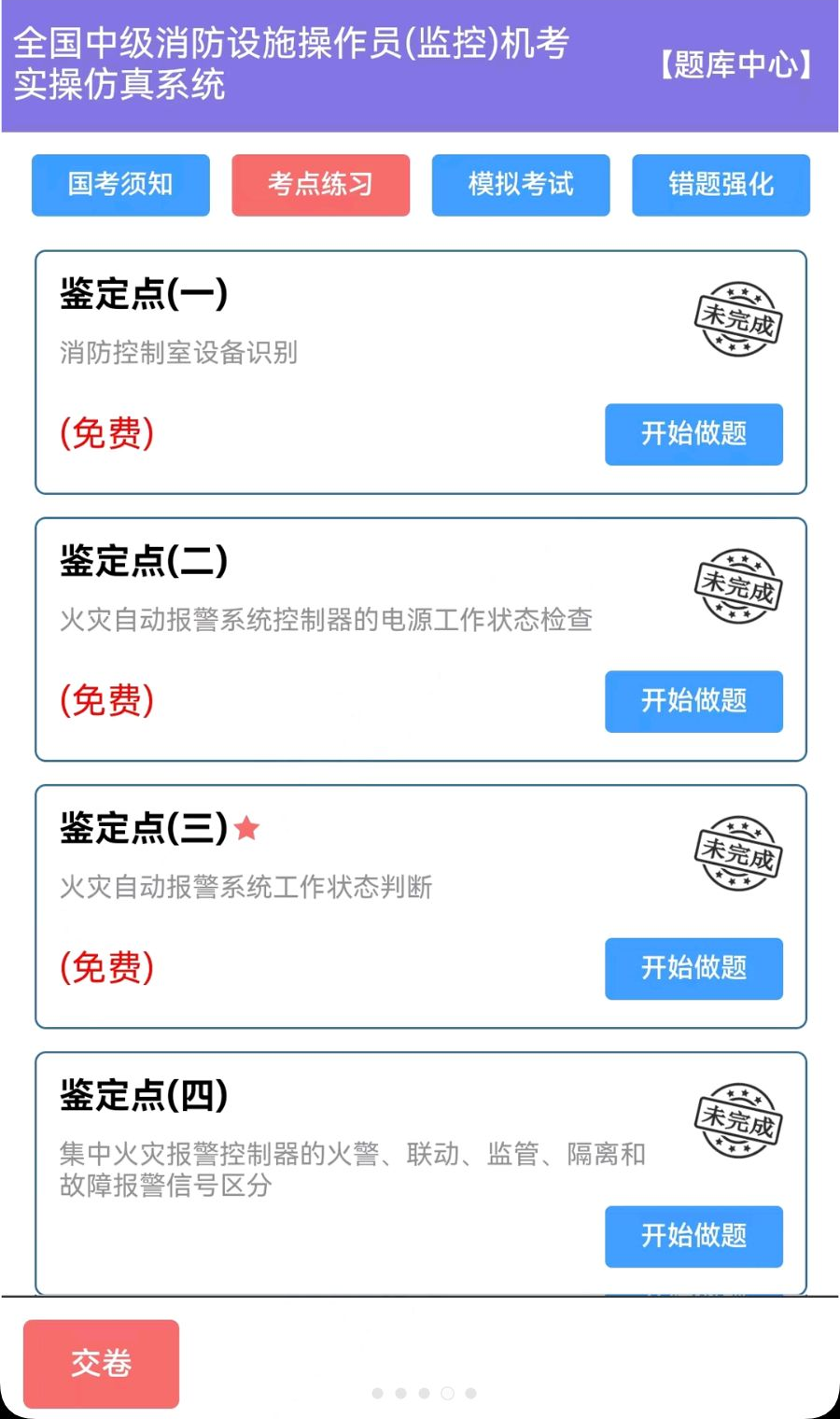The image size is (840, 1419).
Task: Select the 考点练习 tab
Action: coord(320,185)
